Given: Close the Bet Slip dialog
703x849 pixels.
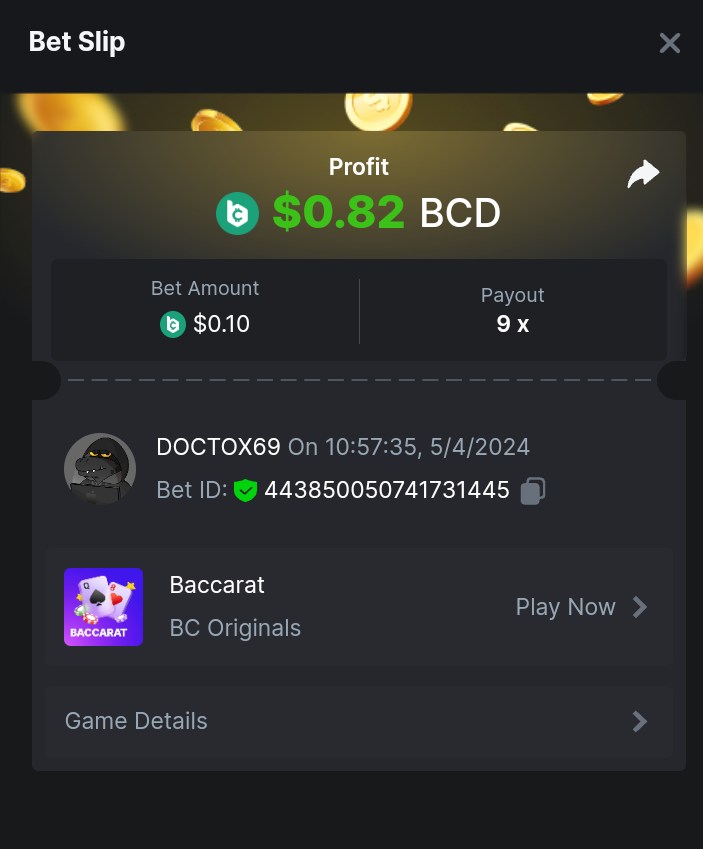Looking at the screenshot, I should pyautogui.click(x=669, y=43).
